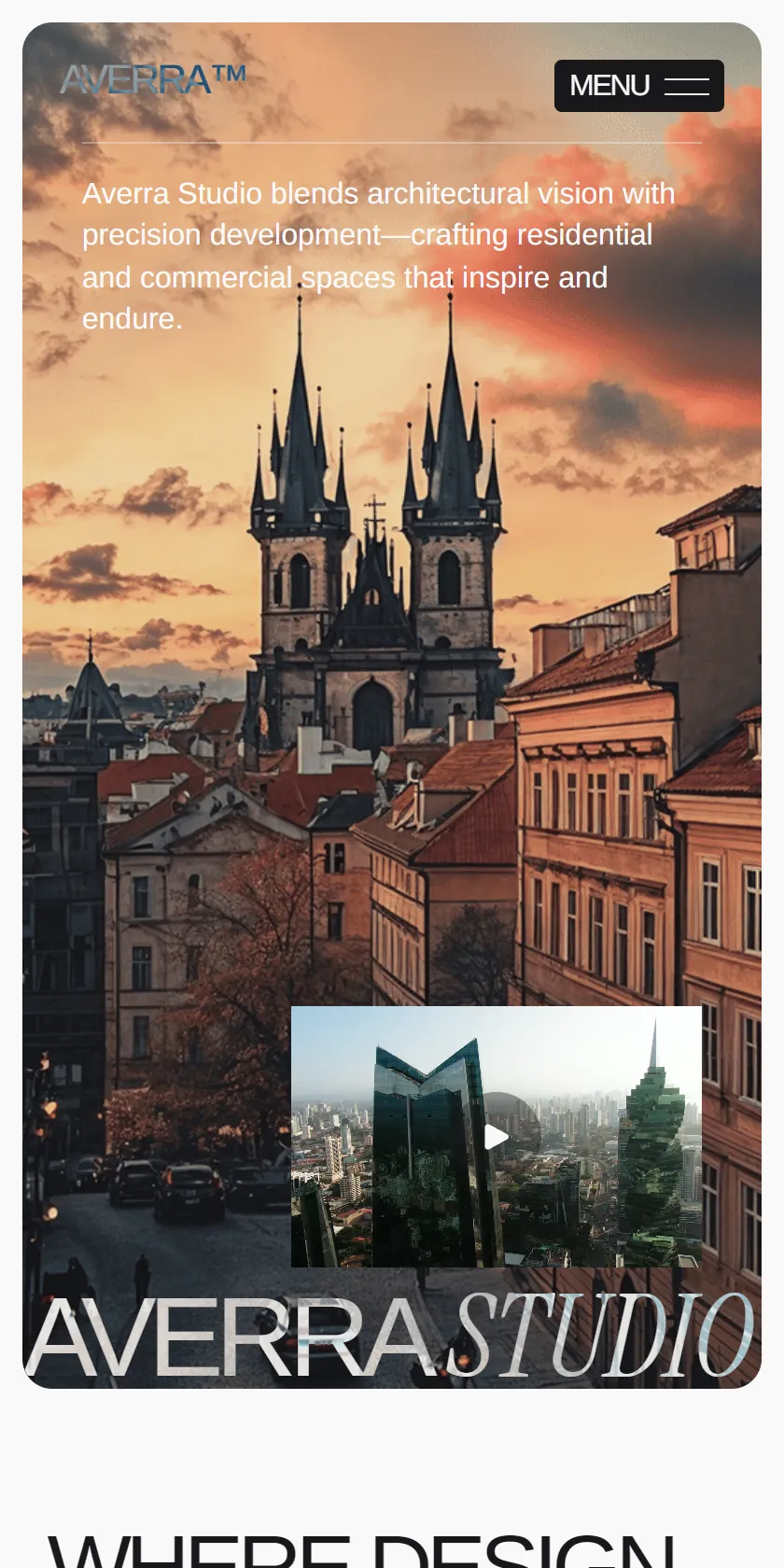Play the skyline video
Screen dimensions: 784x1568
pyautogui.click(x=497, y=1136)
